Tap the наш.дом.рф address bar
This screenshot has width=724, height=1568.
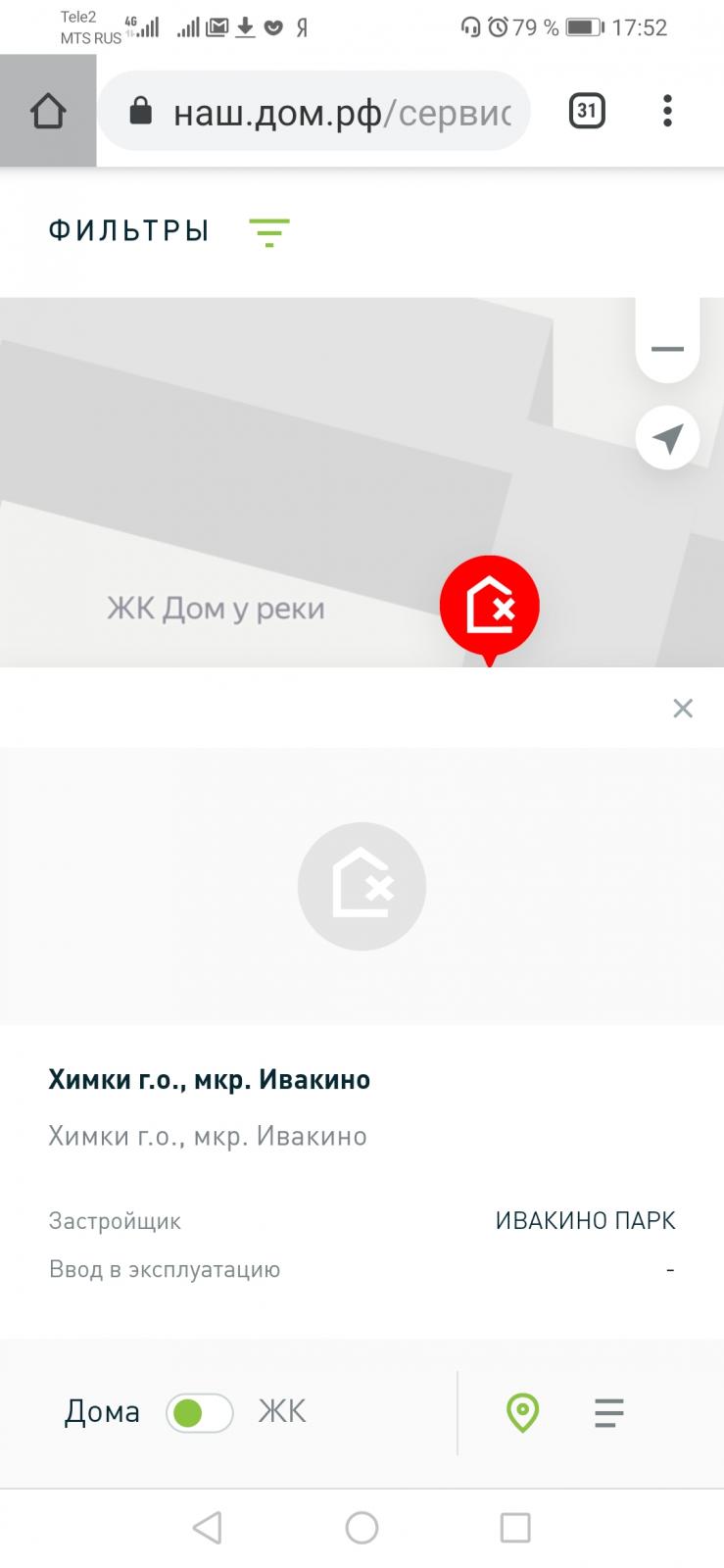pos(323,112)
